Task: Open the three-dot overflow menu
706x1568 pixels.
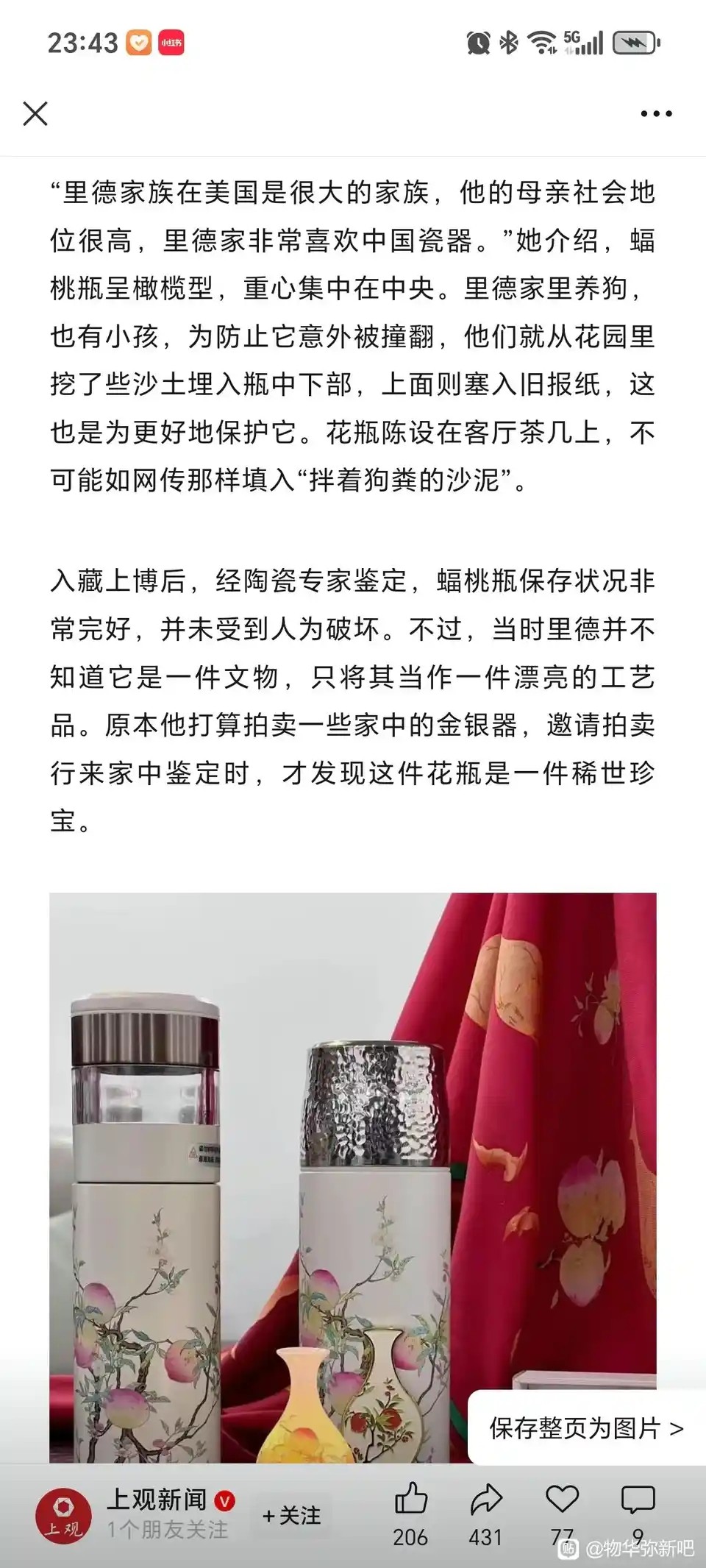Action: [656, 114]
